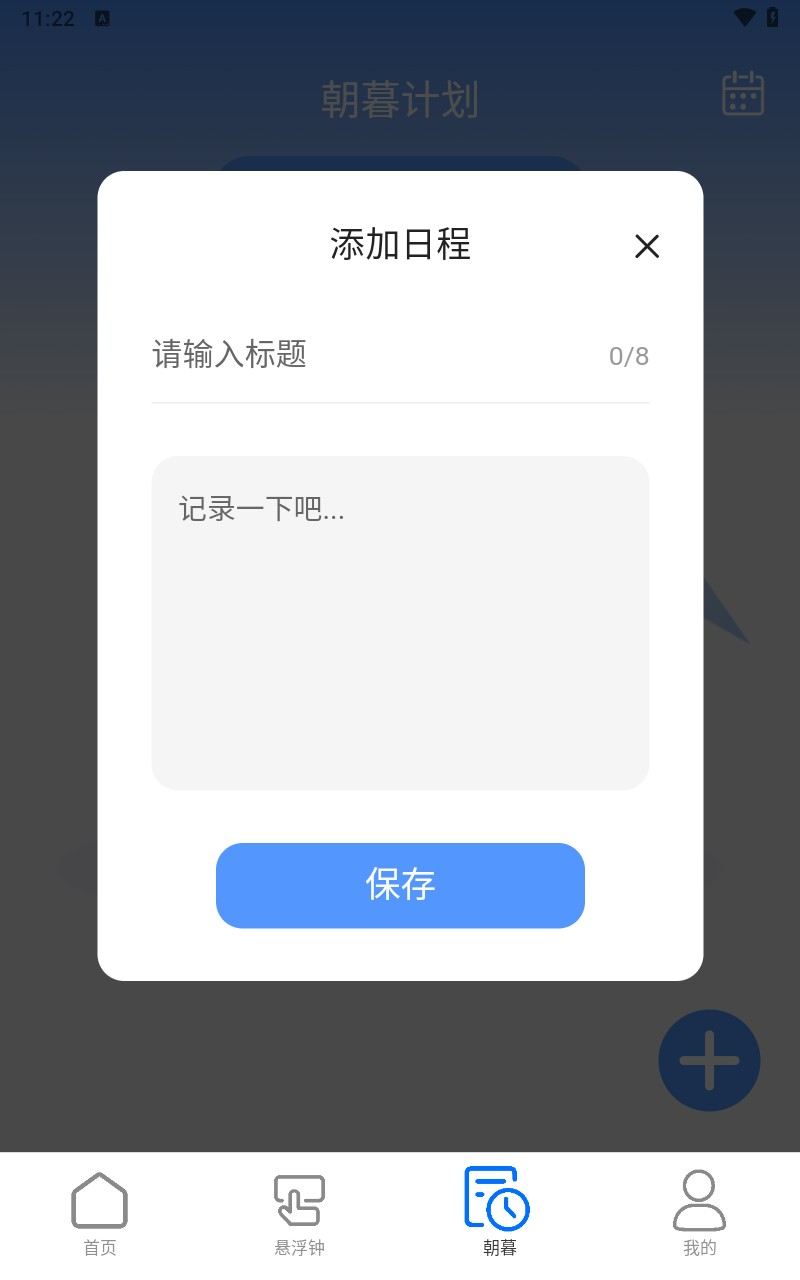
Task: Tap the battery indicator in the status bar
Action: pos(772,17)
